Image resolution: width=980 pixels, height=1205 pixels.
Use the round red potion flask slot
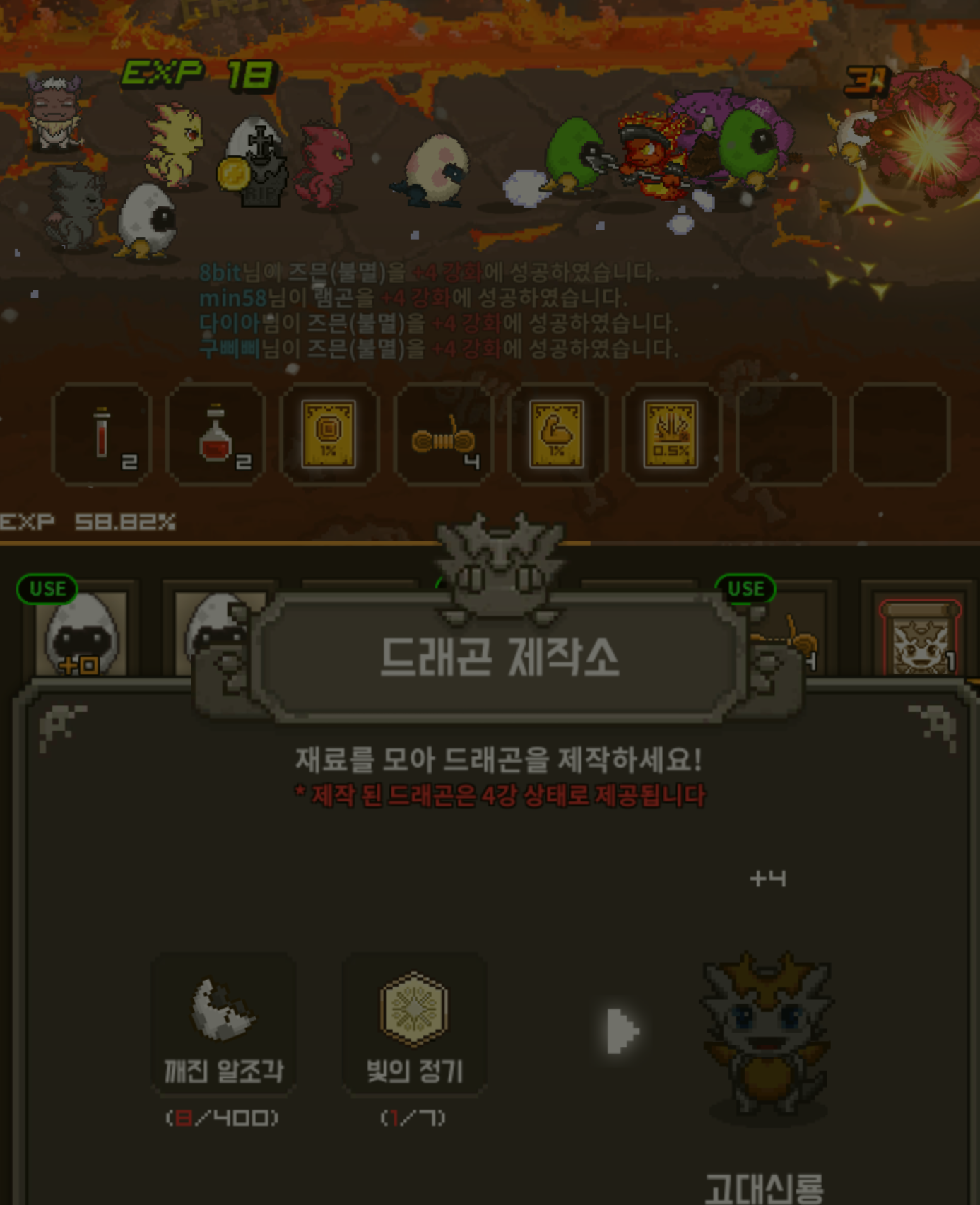click(216, 434)
